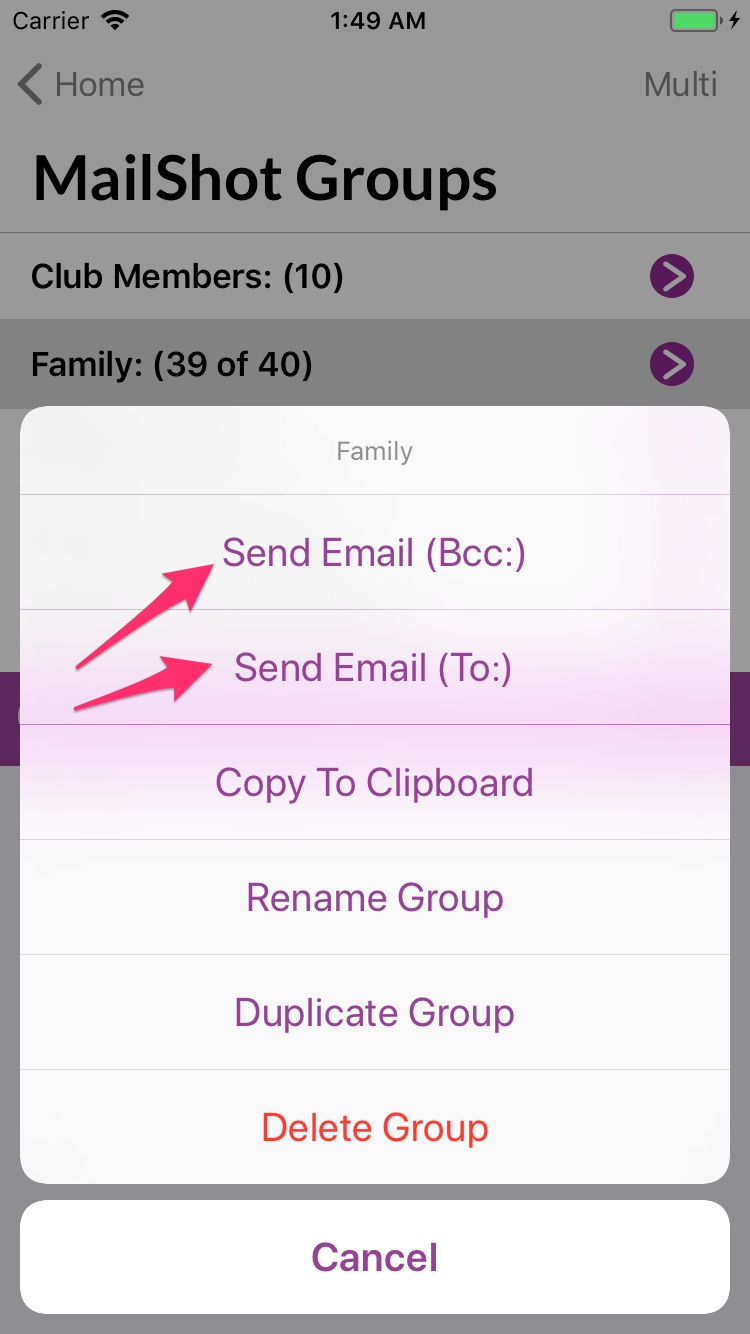Choose Duplicate Group from the action sheet
The height and width of the screenshot is (1334, 750).
(374, 1012)
